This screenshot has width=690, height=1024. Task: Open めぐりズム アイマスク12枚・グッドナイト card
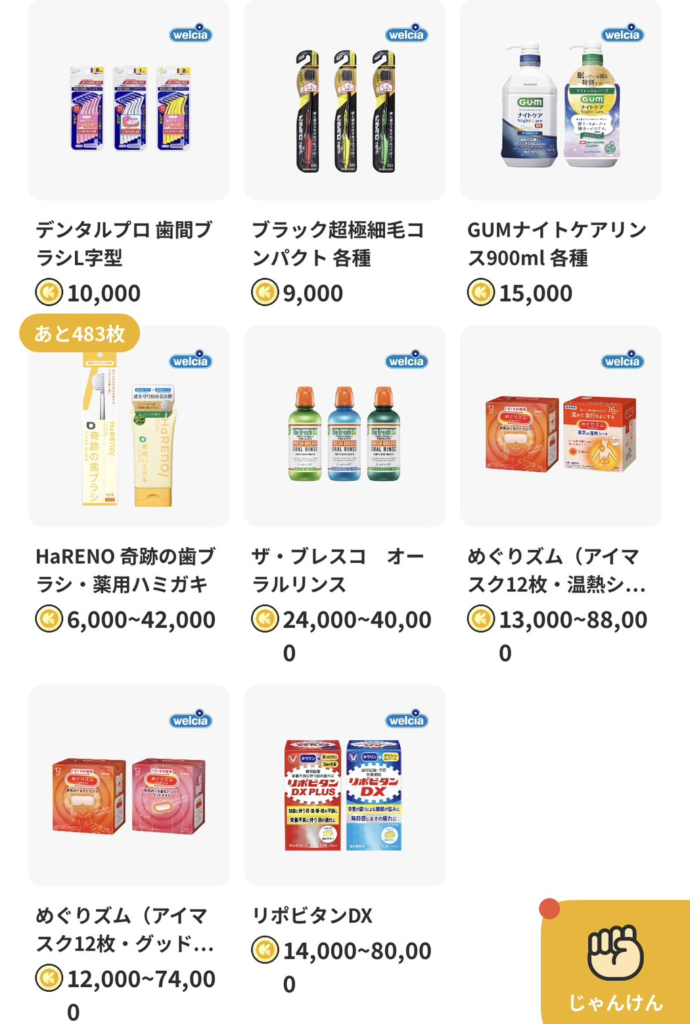click(x=129, y=785)
